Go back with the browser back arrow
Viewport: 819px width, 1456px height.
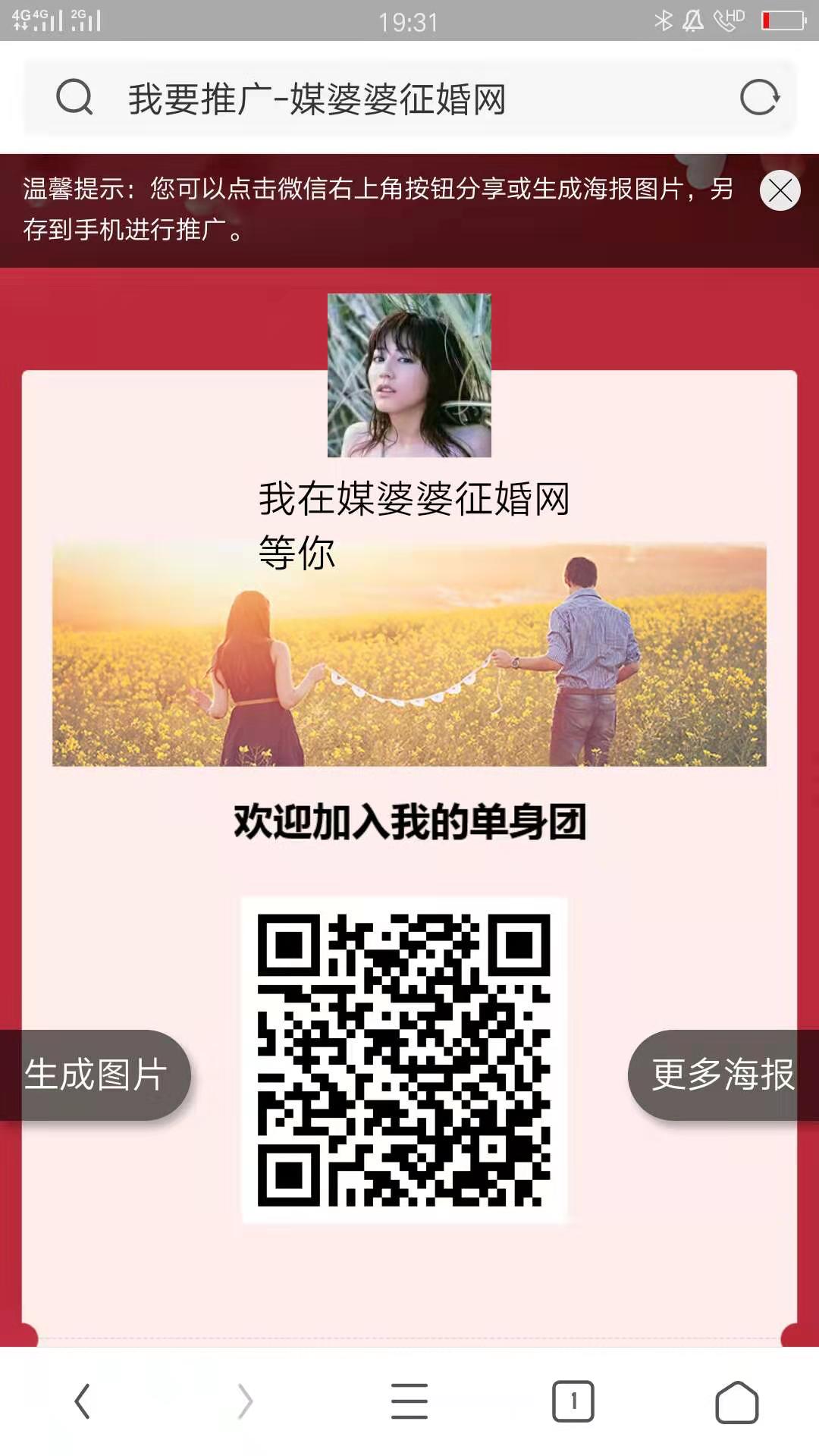(83, 1401)
